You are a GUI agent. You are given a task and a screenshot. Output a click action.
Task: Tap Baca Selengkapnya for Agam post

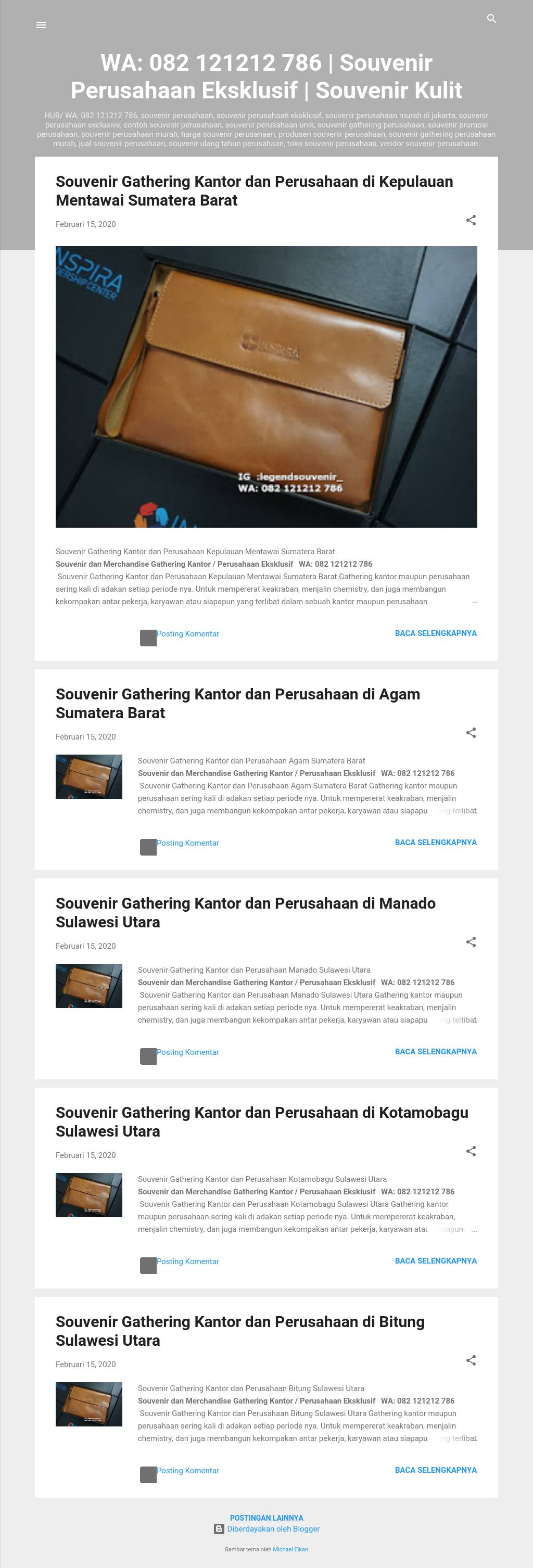(x=436, y=843)
